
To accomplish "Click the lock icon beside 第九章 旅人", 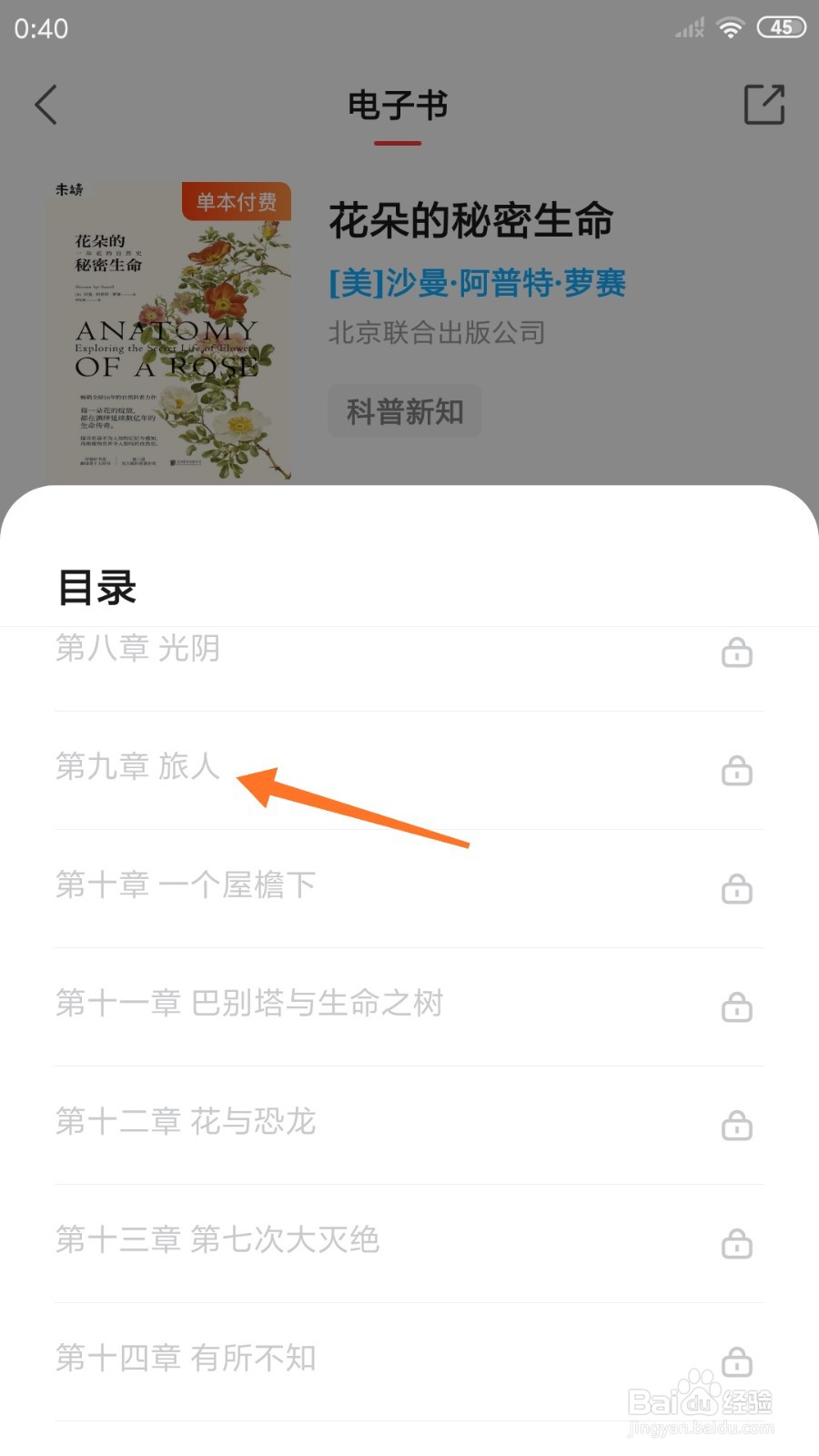I will point(739,770).
